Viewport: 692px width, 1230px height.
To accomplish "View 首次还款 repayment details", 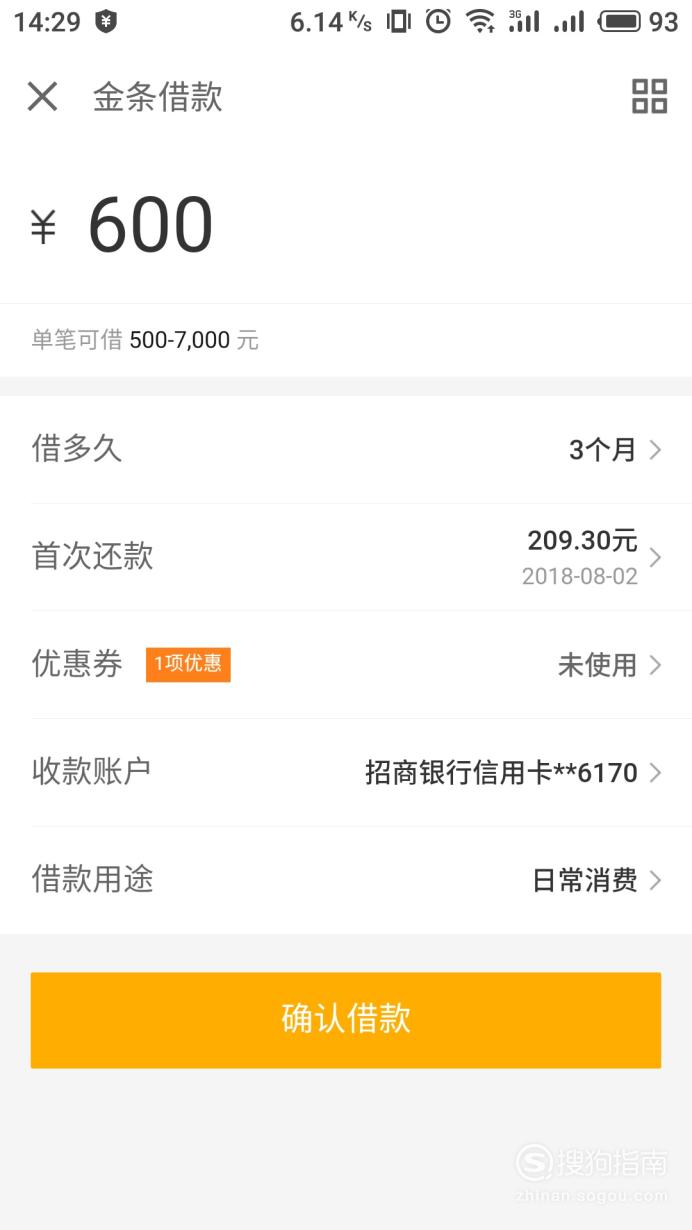I will 346,557.
